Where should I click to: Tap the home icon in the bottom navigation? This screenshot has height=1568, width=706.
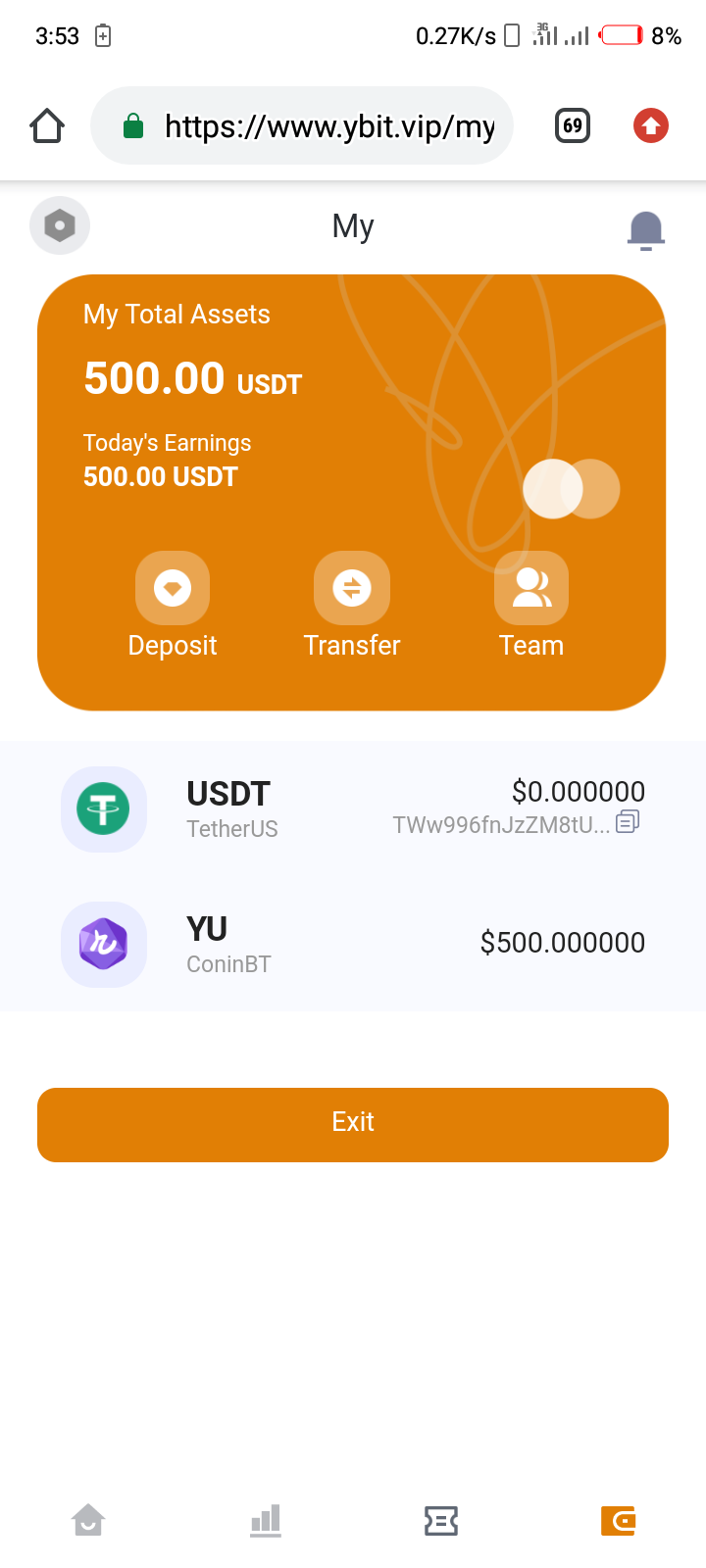(88, 1520)
